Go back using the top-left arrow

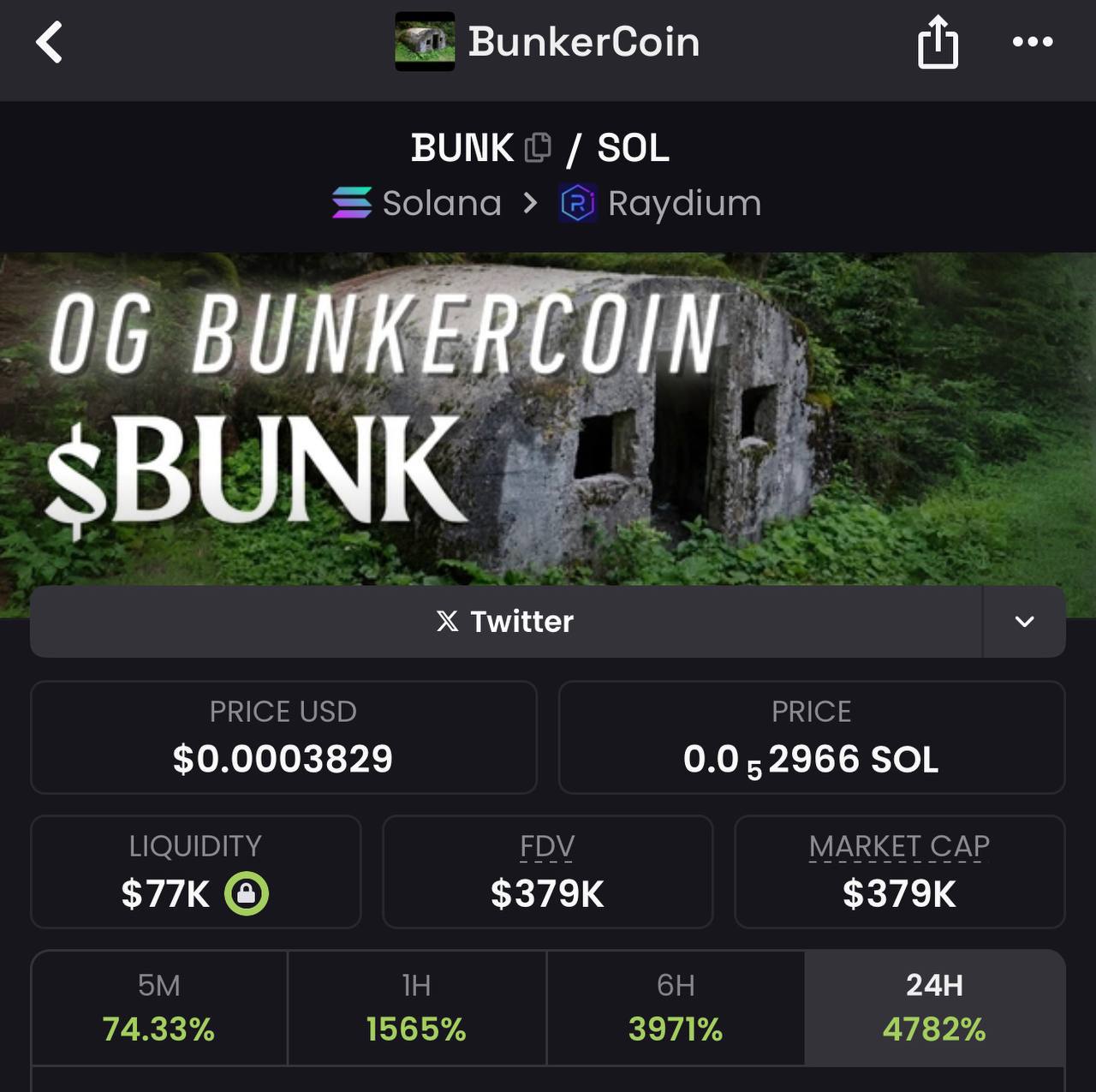click(50, 42)
